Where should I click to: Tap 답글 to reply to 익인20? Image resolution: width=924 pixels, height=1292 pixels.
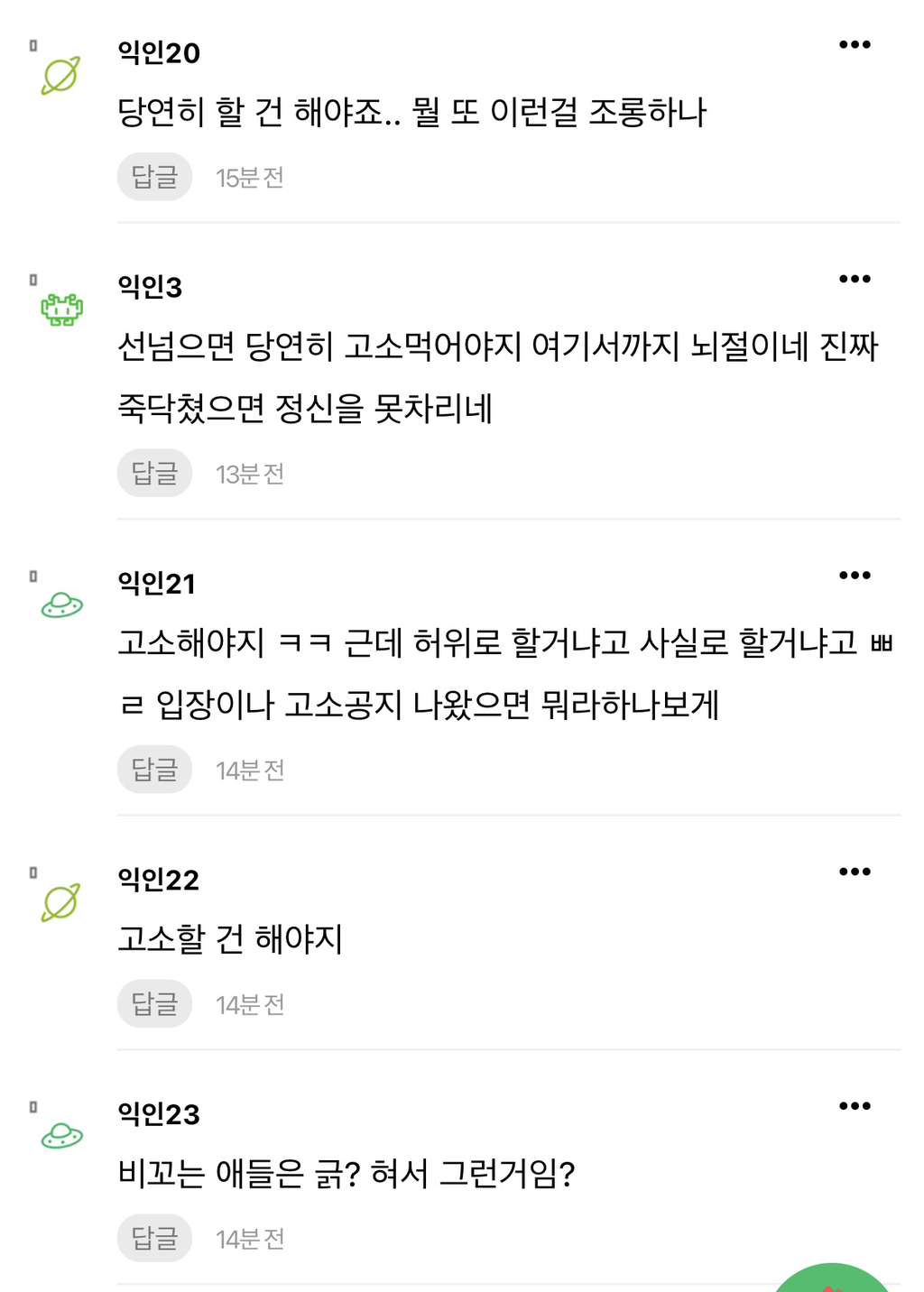point(154,177)
